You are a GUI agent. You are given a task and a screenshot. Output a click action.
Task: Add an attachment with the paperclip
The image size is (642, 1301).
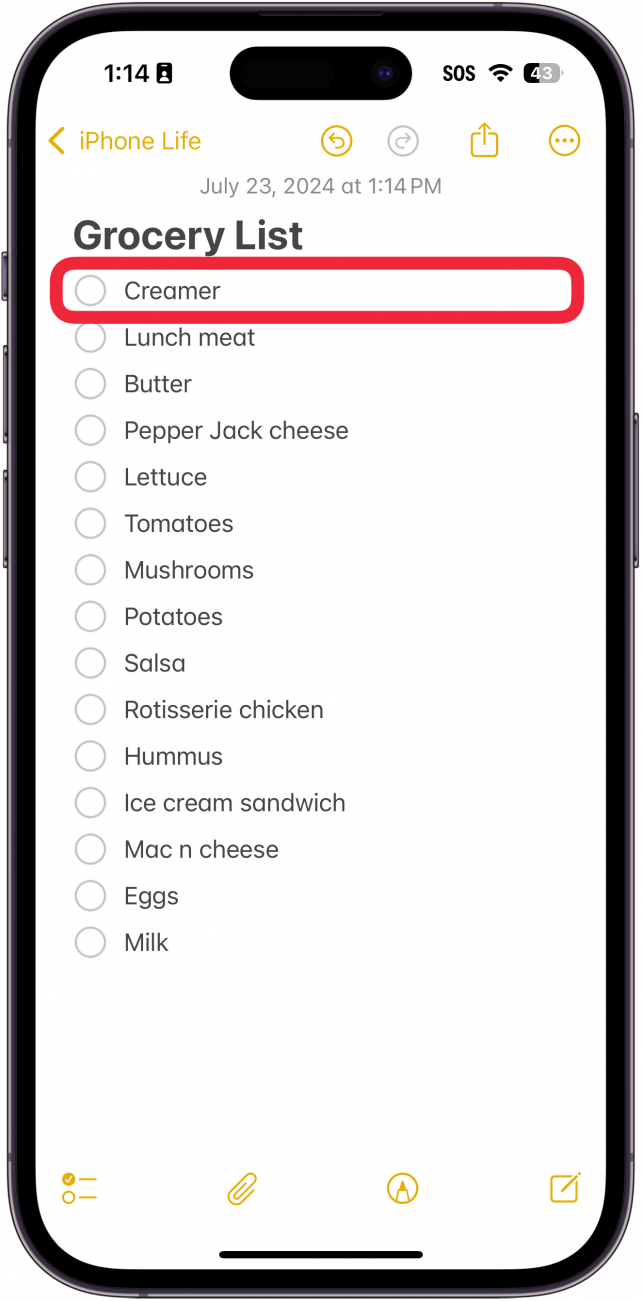click(x=241, y=1188)
